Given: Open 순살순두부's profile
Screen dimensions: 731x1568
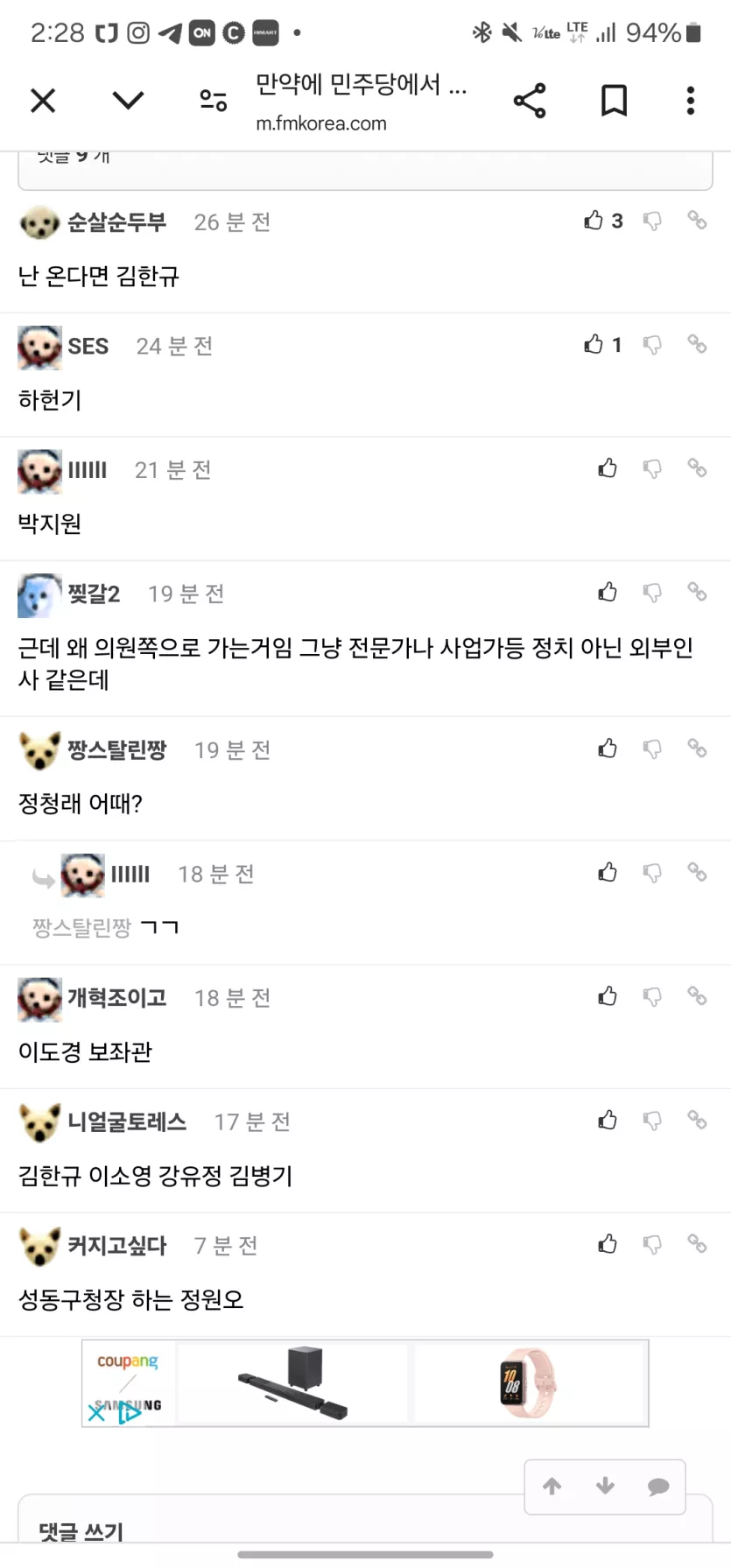Looking at the screenshot, I should pyautogui.click(x=116, y=222).
